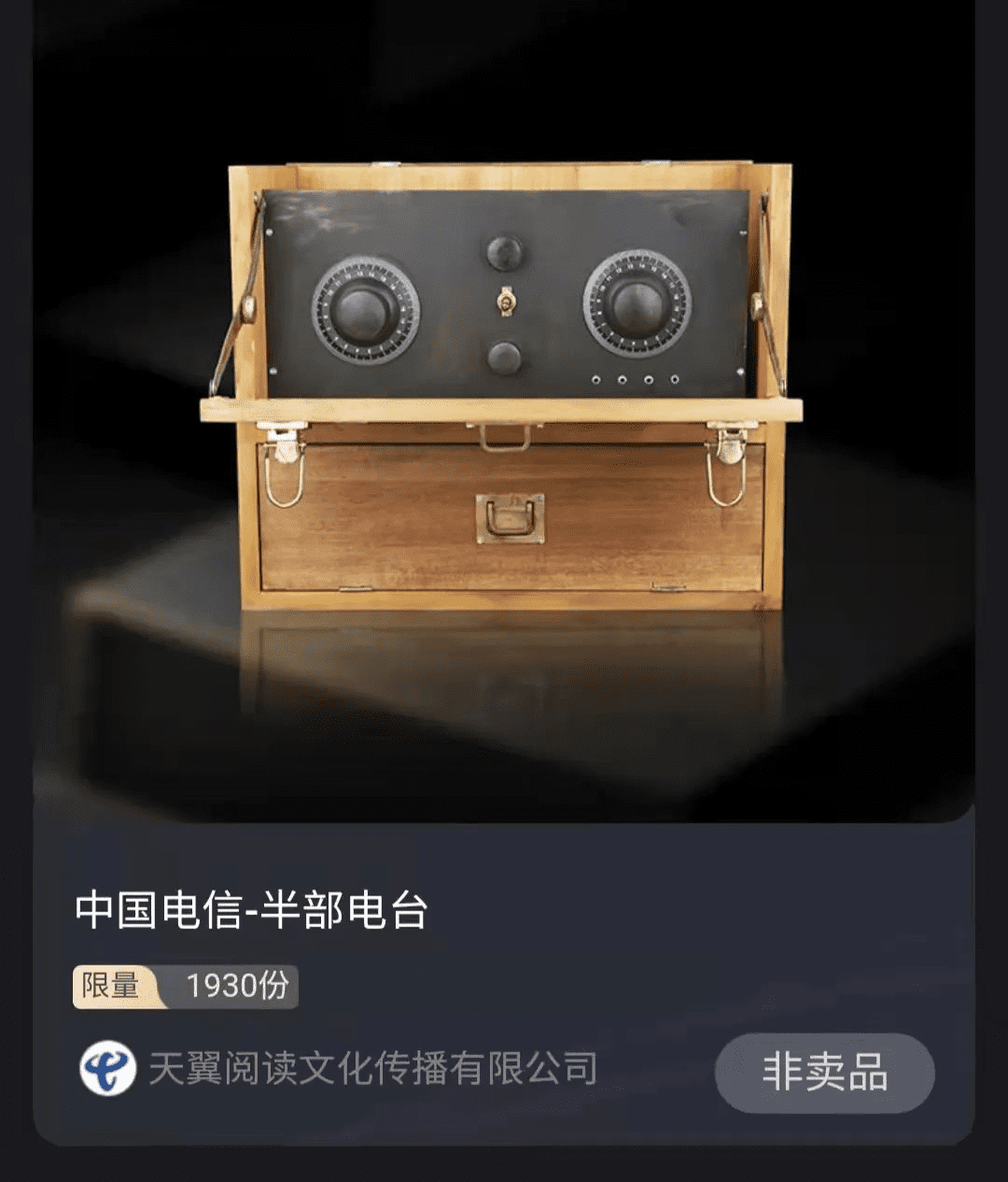This screenshot has height=1182, width=1008.
Task: Tap the 非卖品 button
Action: (824, 1073)
